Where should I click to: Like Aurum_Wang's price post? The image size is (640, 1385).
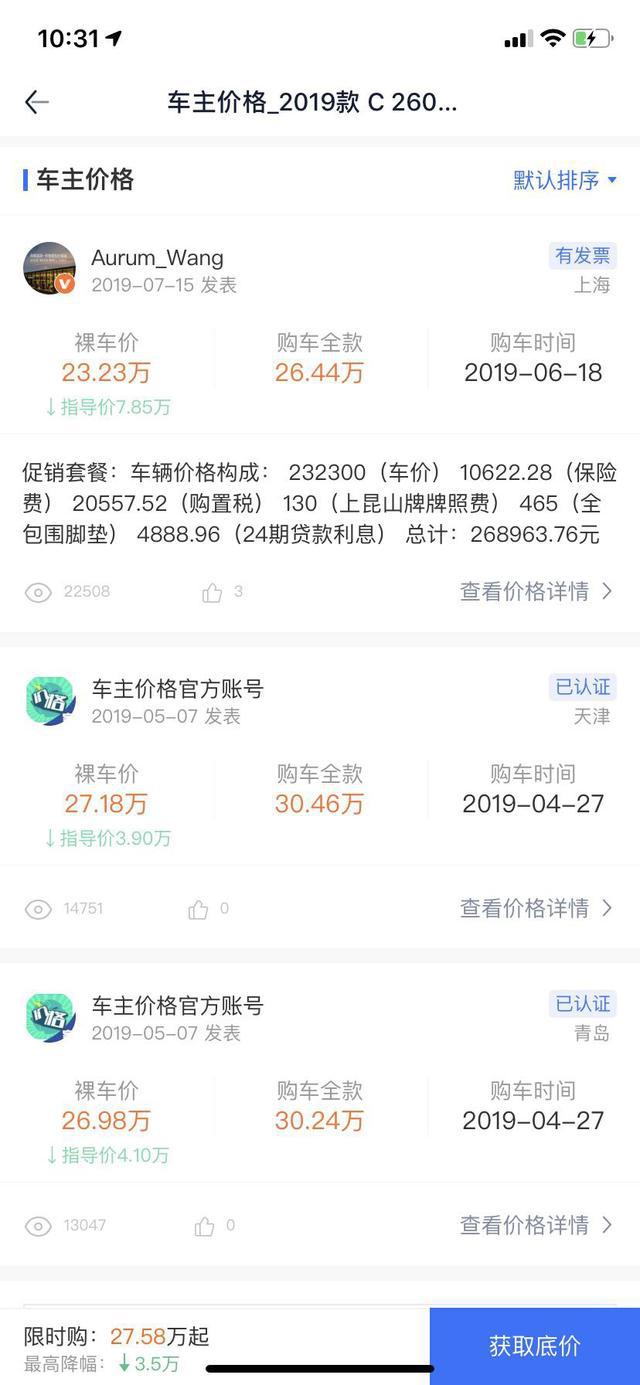212,592
